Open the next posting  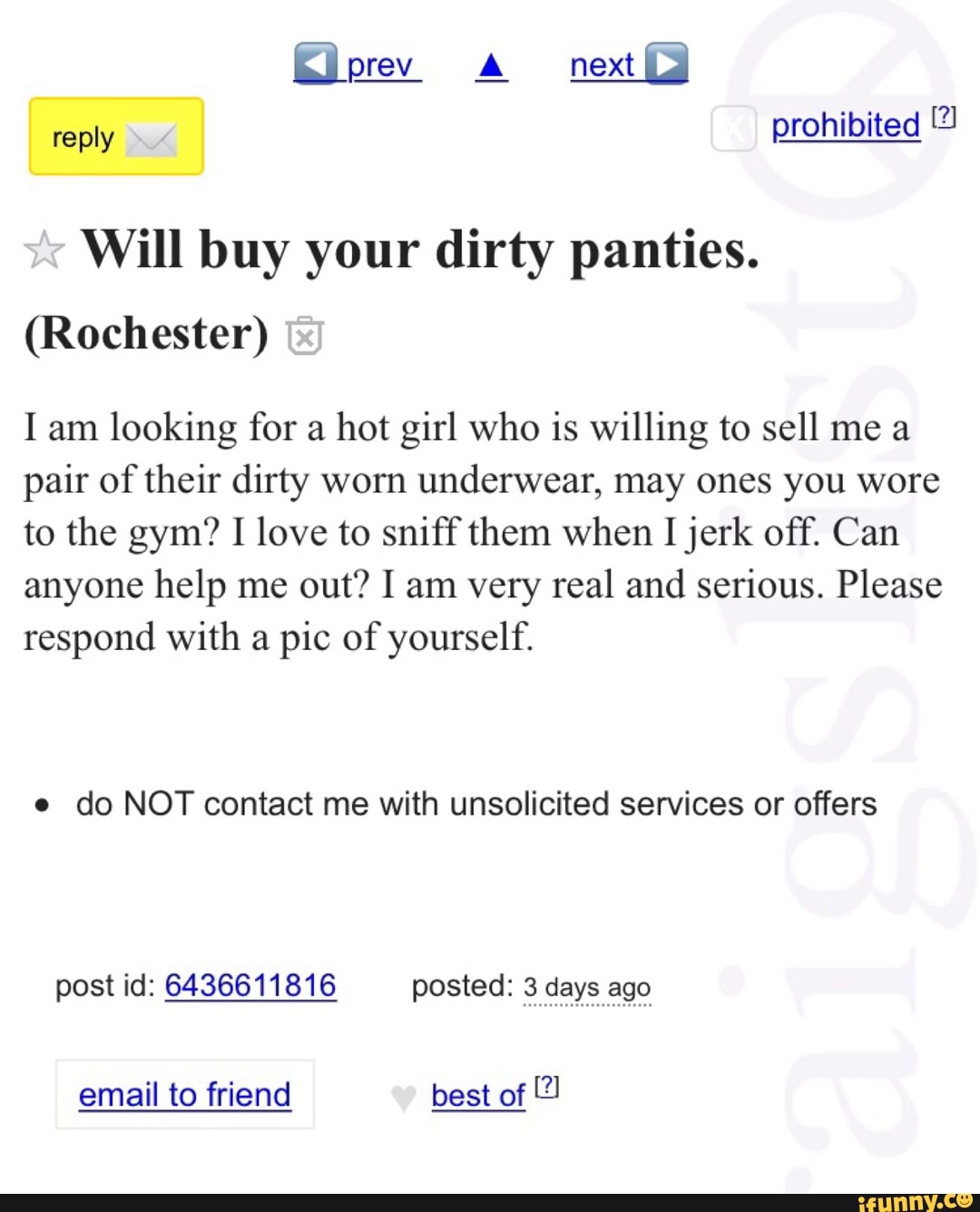628,65
